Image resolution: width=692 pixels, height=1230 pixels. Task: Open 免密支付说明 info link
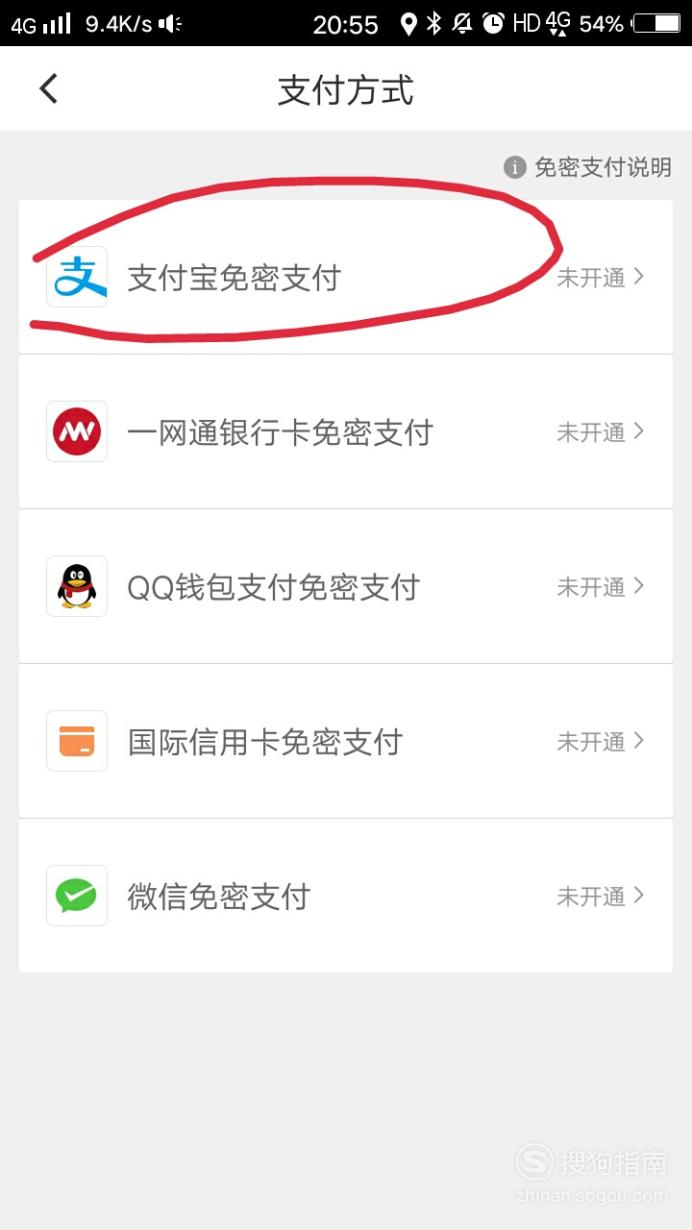coord(587,167)
